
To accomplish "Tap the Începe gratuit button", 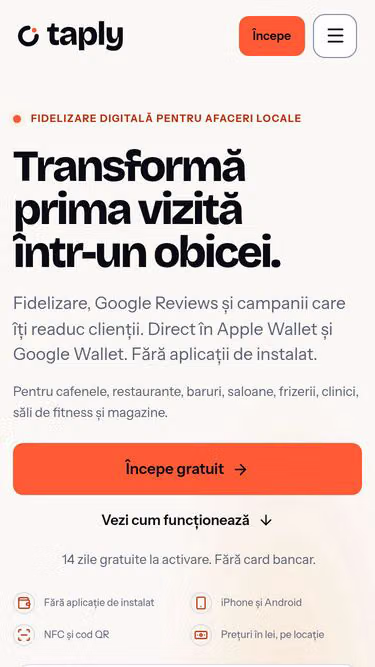I will [x=188, y=469].
